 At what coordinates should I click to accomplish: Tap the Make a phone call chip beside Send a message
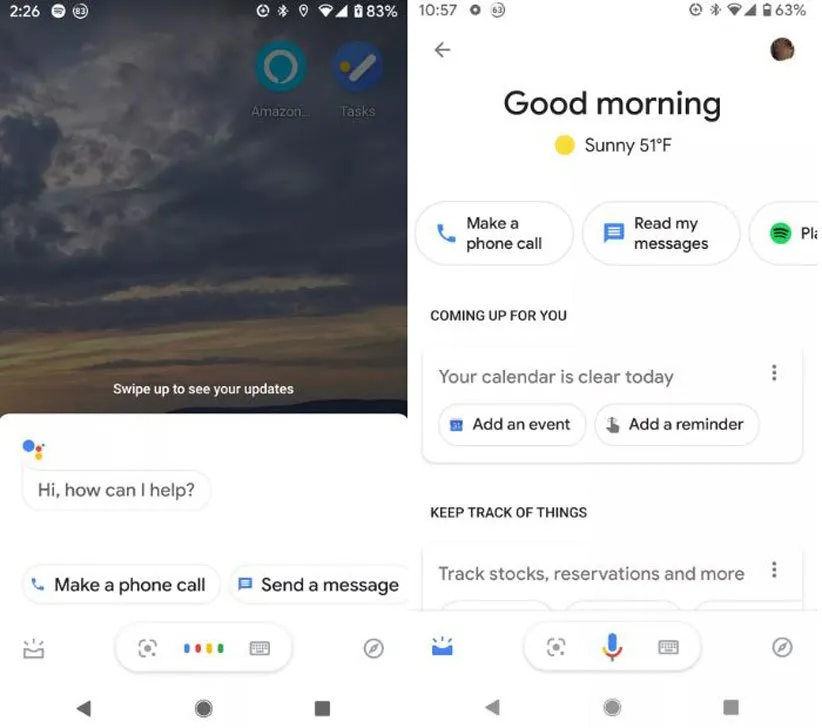coord(118,585)
